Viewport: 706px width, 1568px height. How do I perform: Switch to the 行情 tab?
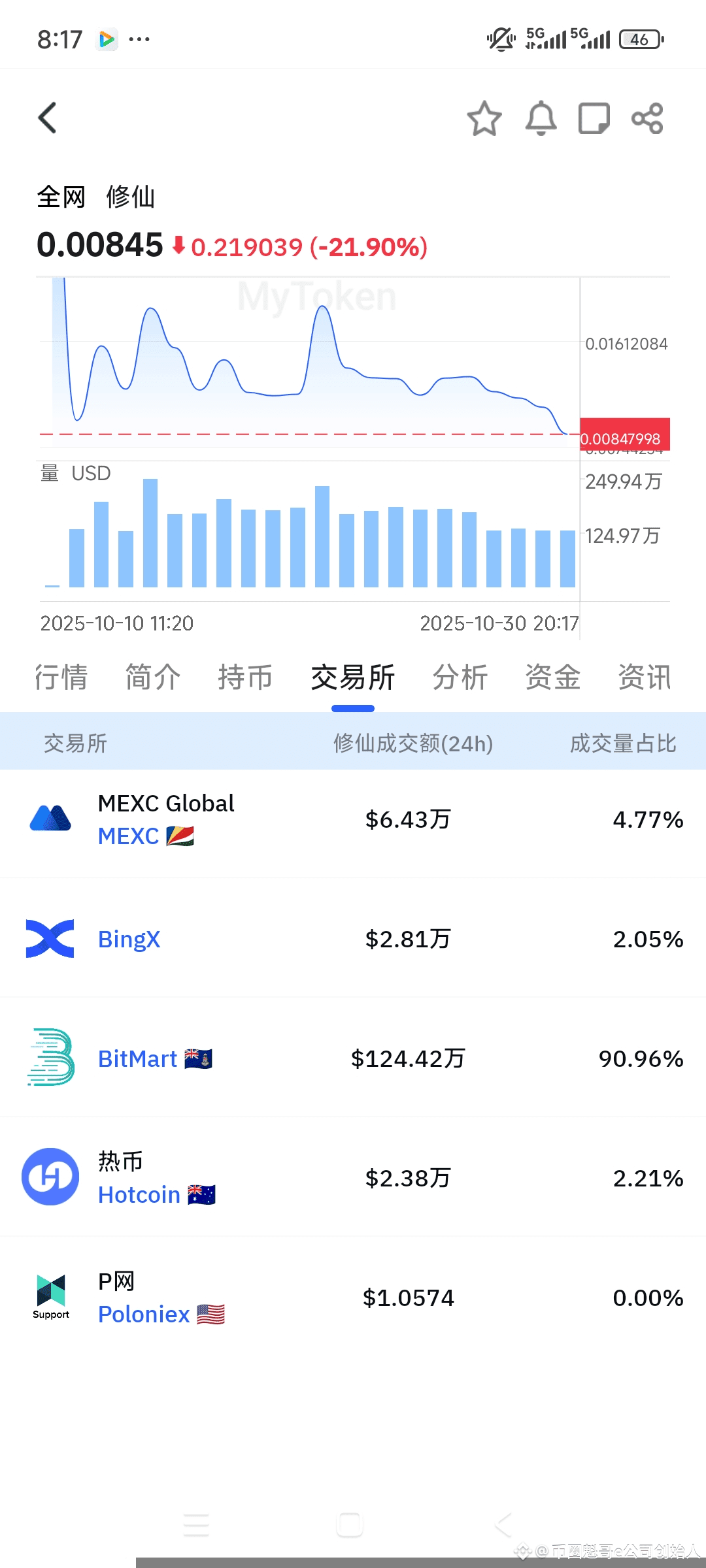tap(61, 677)
